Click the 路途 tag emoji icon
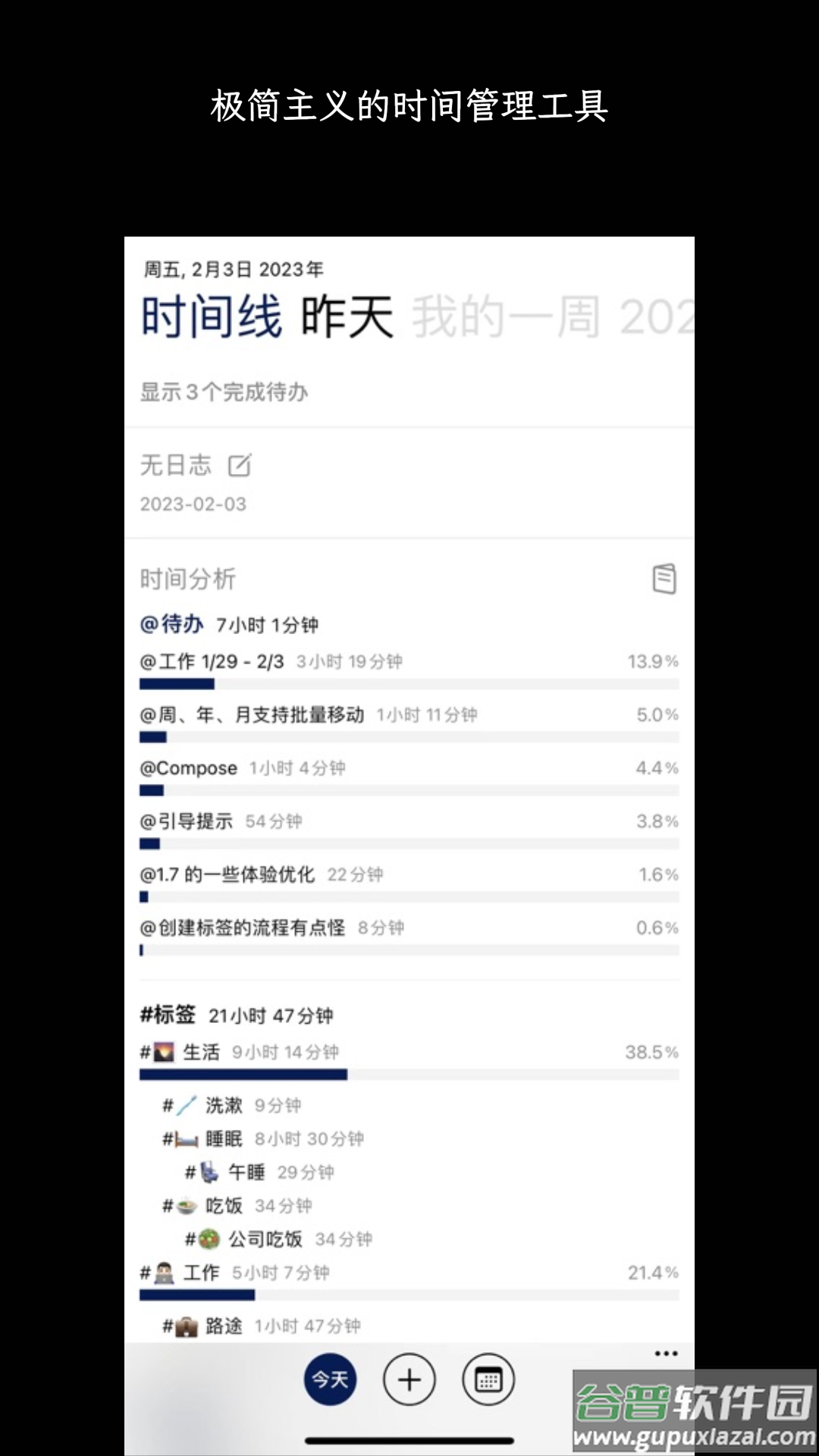This screenshot has width=819, height=1456. pyautogui.click(x=186, y=1326)
